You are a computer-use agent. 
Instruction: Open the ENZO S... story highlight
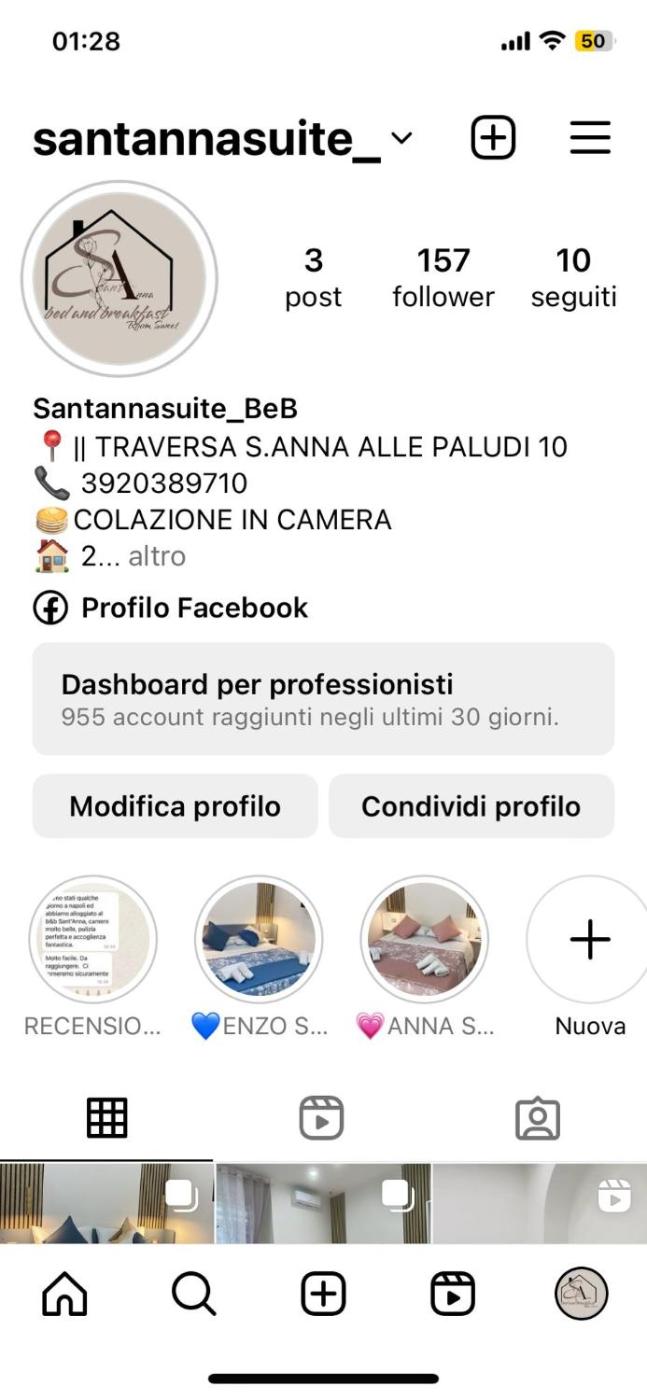coord(258,940)
